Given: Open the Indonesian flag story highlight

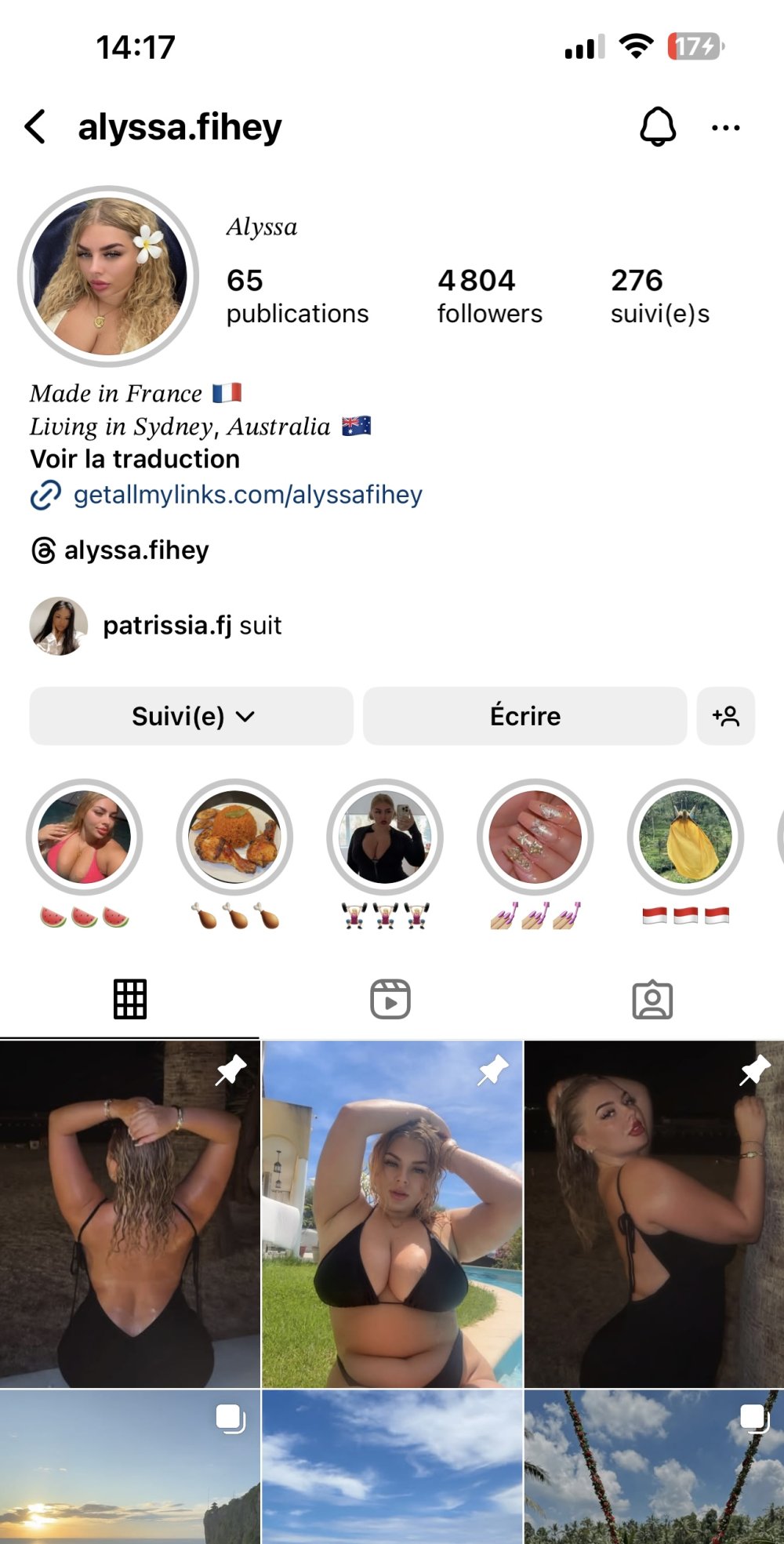Looking at the screenshot, I should 684,837.
